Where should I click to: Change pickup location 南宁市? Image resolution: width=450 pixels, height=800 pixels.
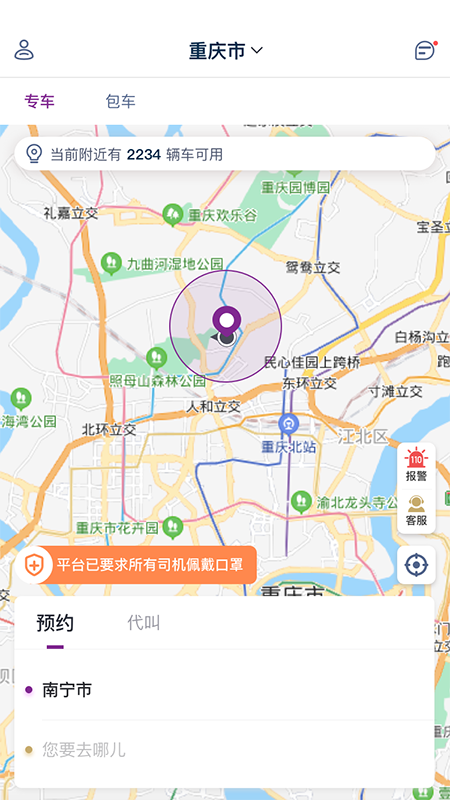tap(224, 690)
